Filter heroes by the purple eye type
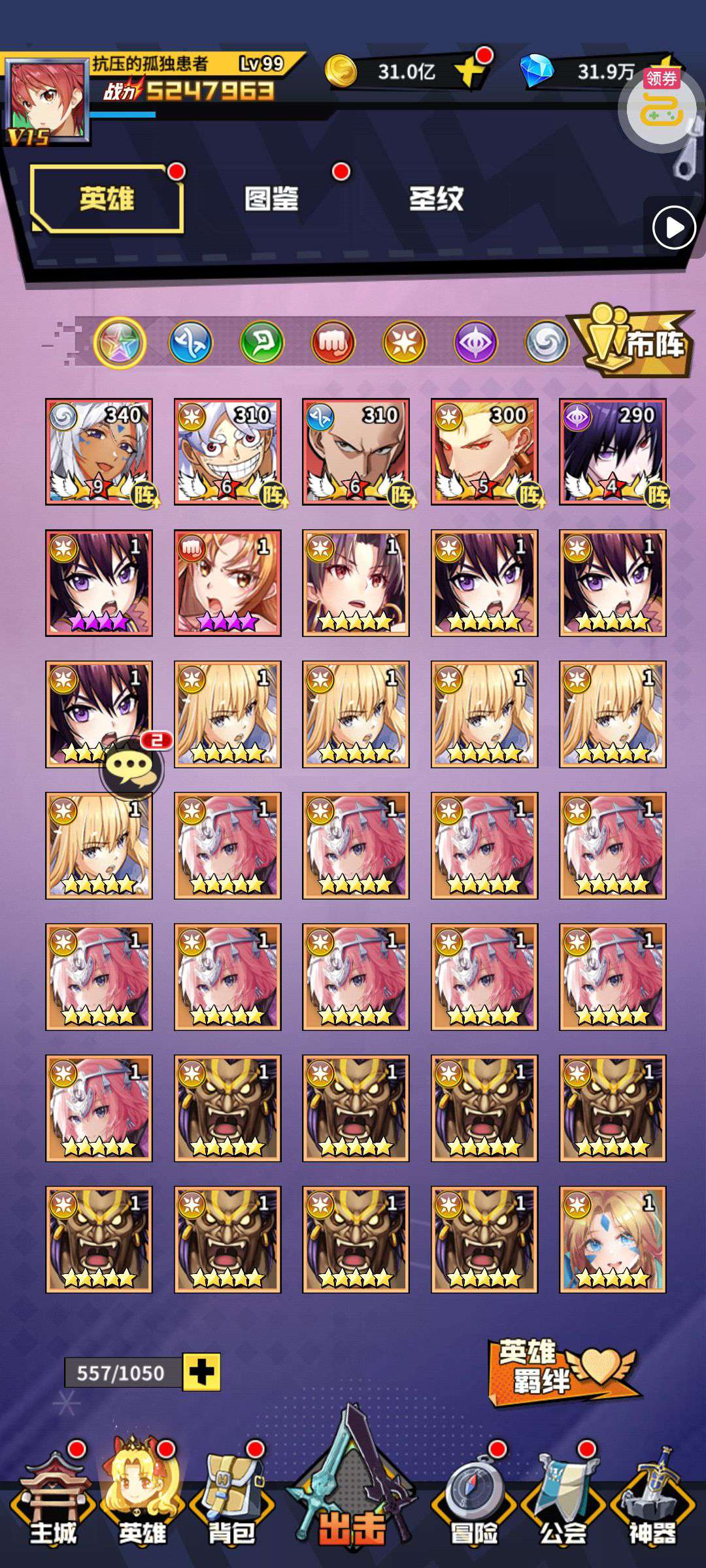Image resolution: width=706 pixels, height=1568 pixels. [x=475, y=342]
